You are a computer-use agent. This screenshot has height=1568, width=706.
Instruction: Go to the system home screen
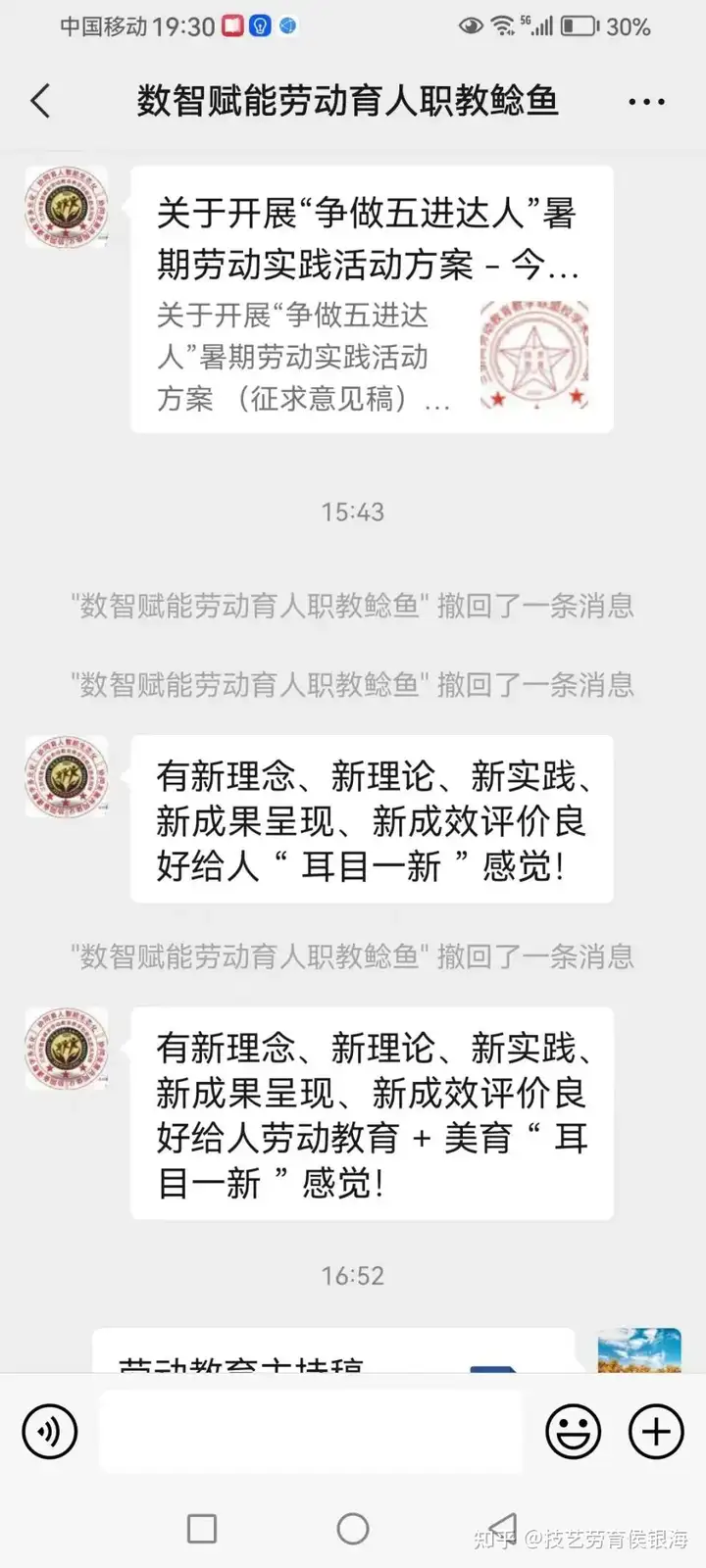tap(353, 1529)
